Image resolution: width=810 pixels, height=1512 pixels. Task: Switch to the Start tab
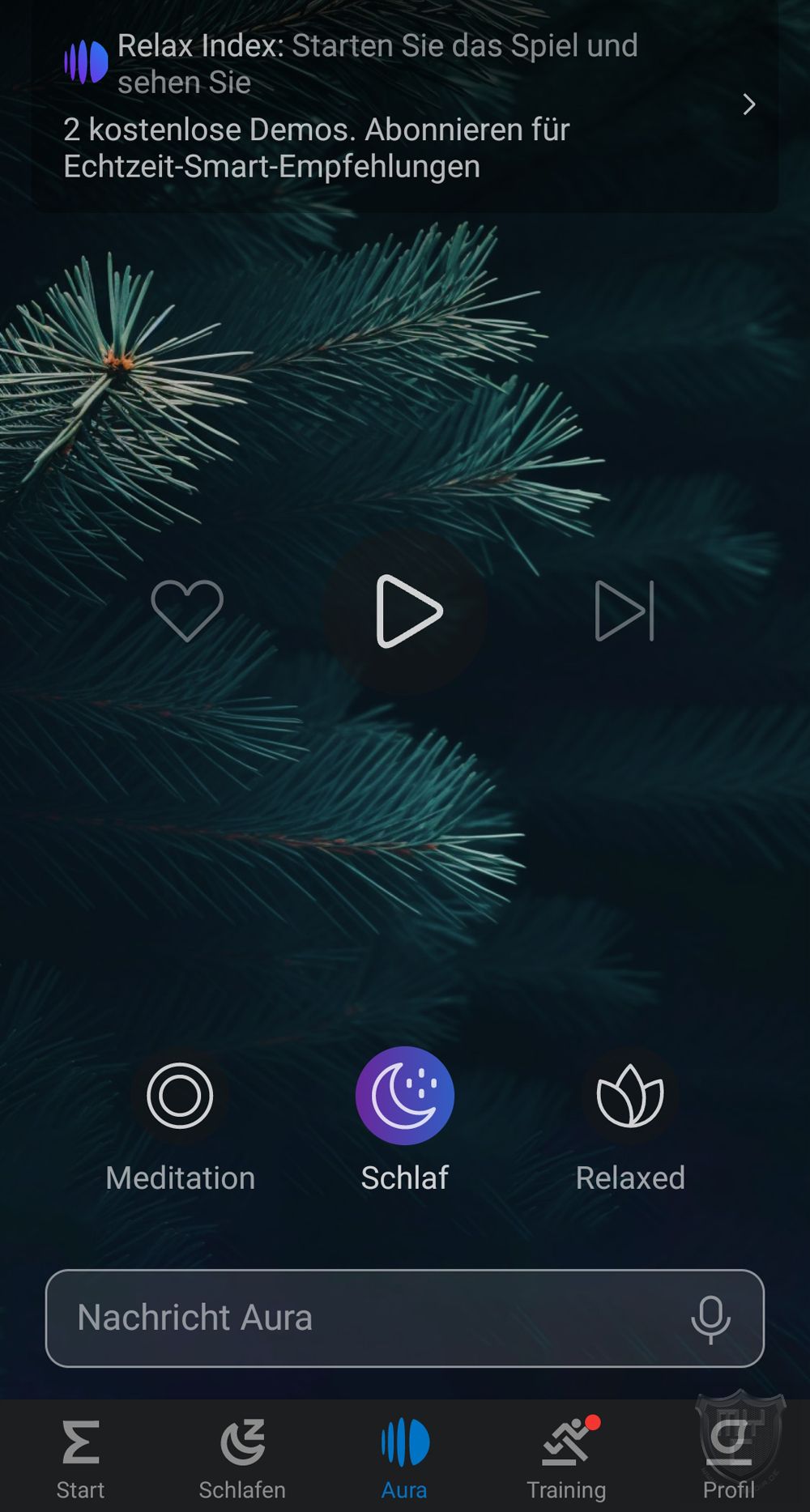pos(80,1458)
